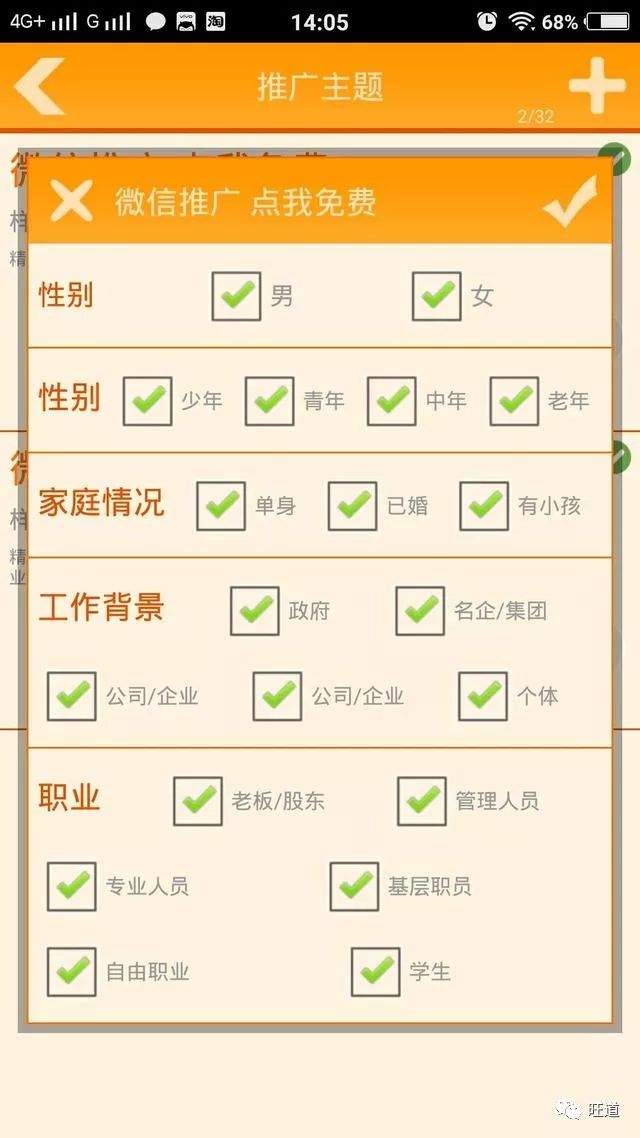640x1138 pixels.
Task: Toggle the 学生 occupation checkbox
Action: (376, 971)
